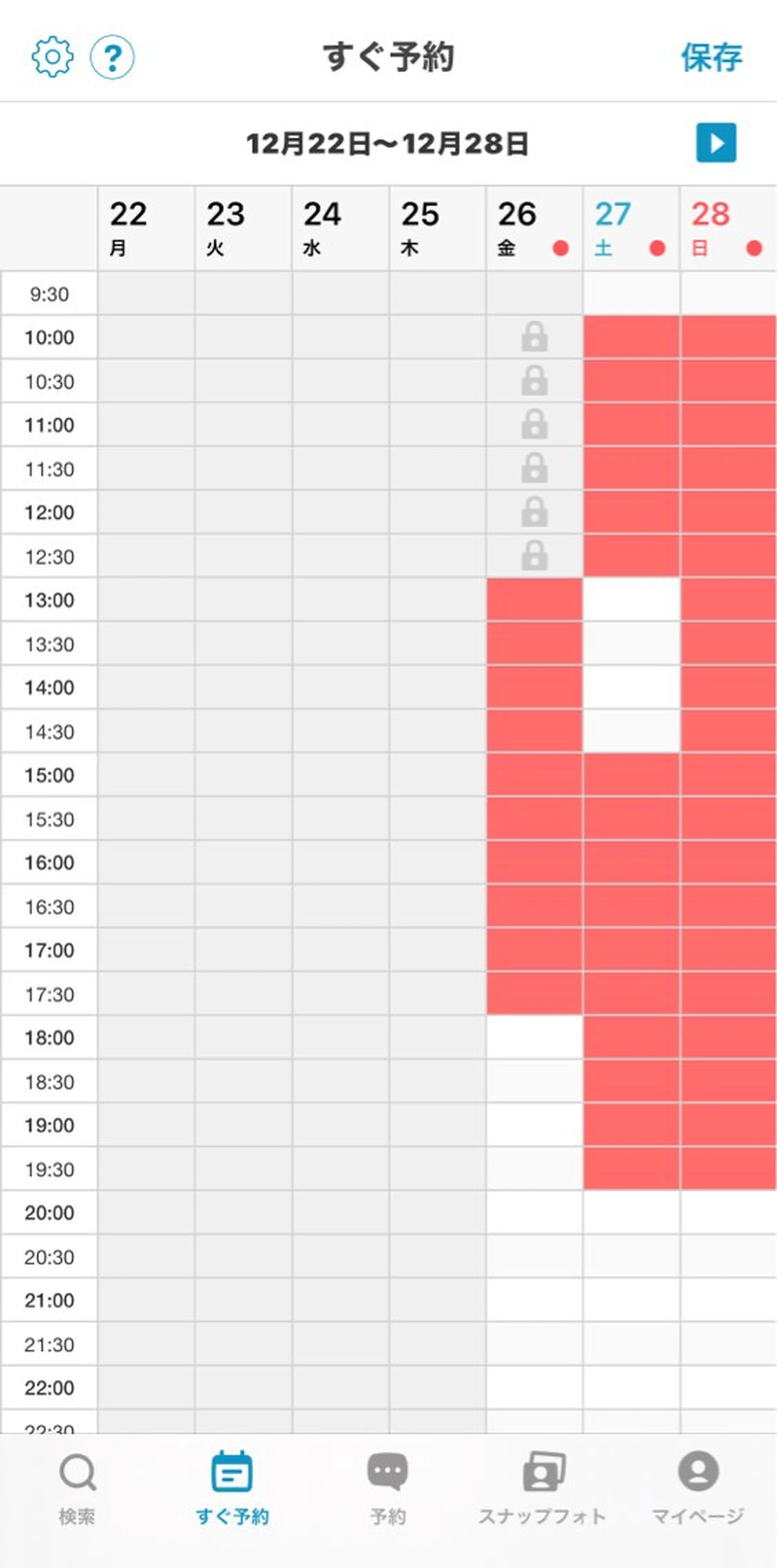Deselect the 13:00 slot on Friday 26
This screenshot has height=1568, width=777.
click(x=534, y=600)
